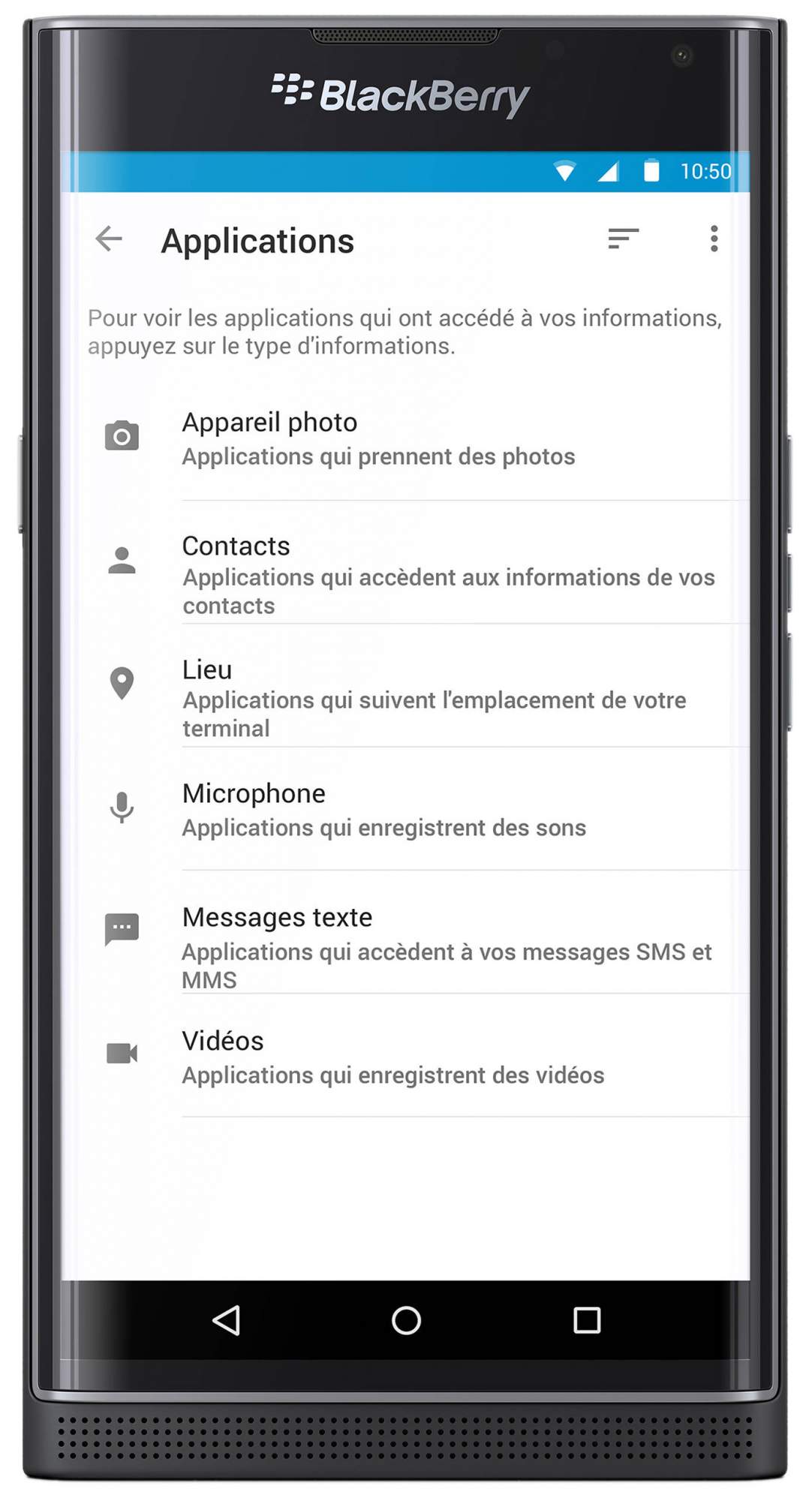The image size is (812, 1501).
Task: Open the overflow menu
Action: 714,239
